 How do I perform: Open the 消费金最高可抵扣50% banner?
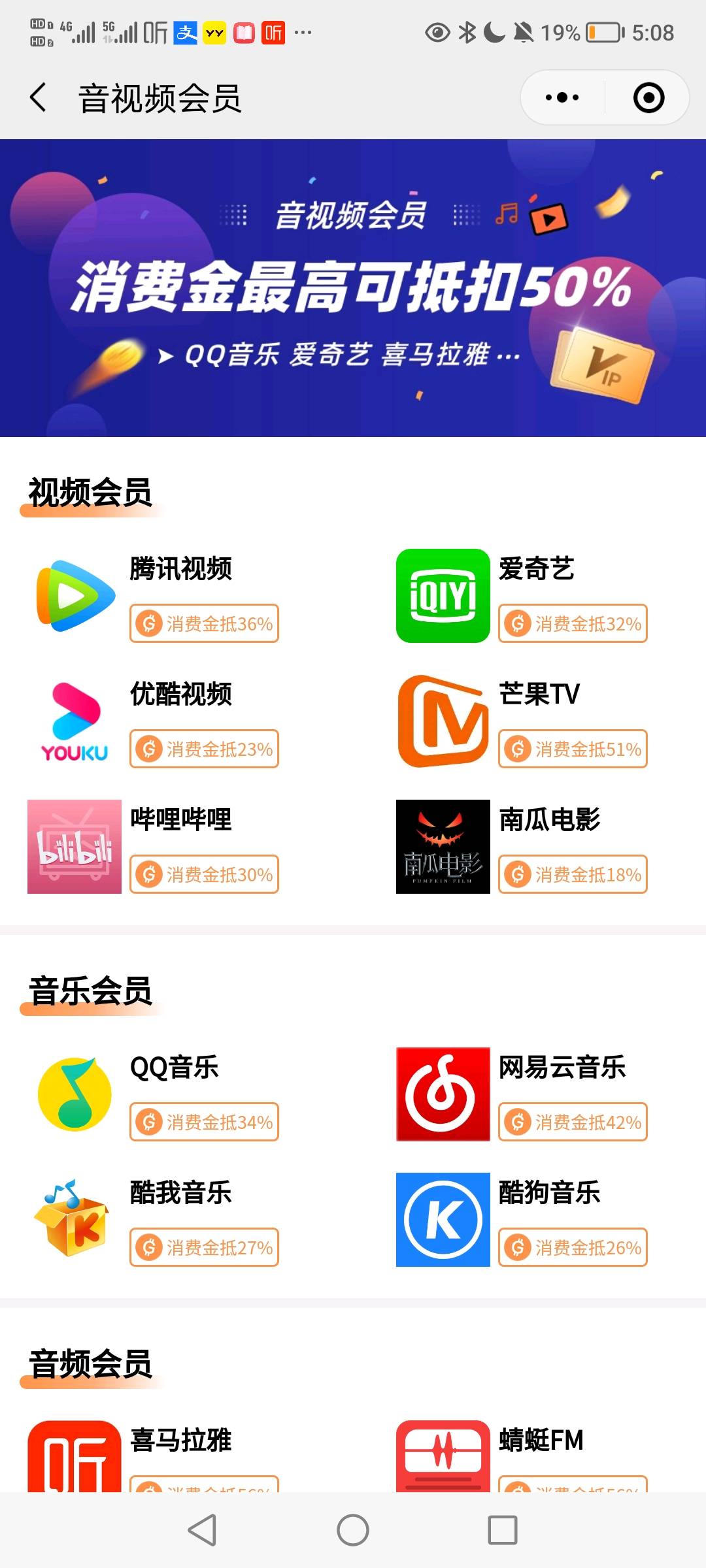353,287
